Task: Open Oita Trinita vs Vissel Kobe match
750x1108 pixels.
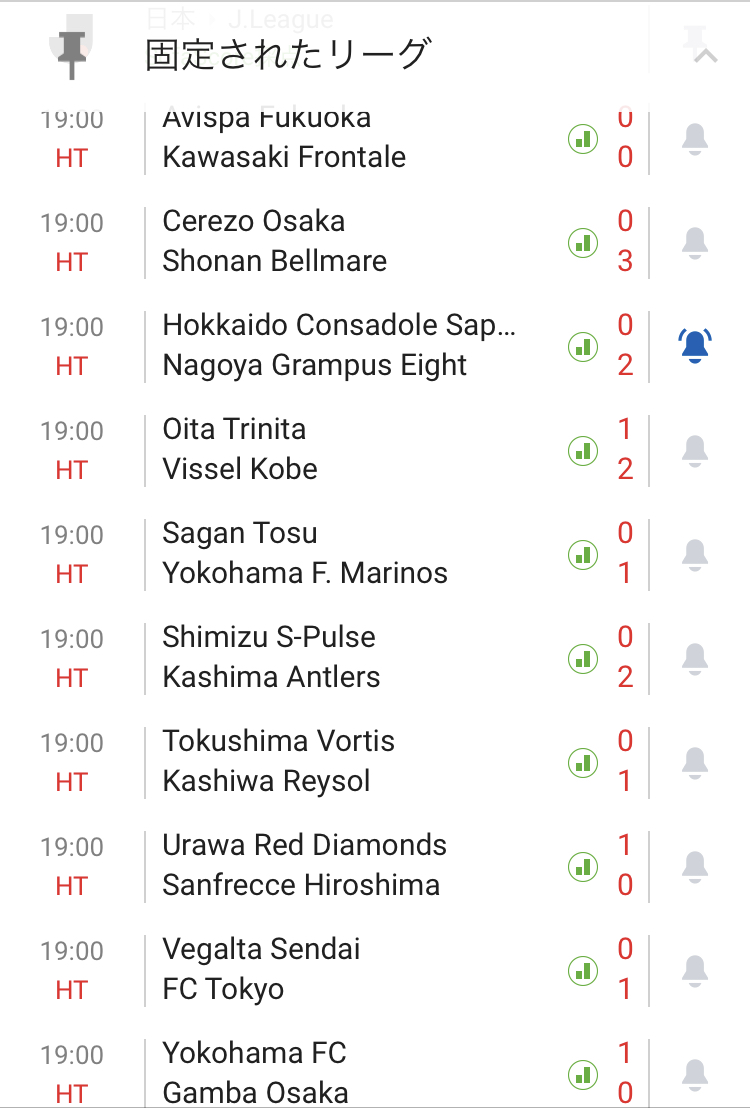Action: click(340, 449)
